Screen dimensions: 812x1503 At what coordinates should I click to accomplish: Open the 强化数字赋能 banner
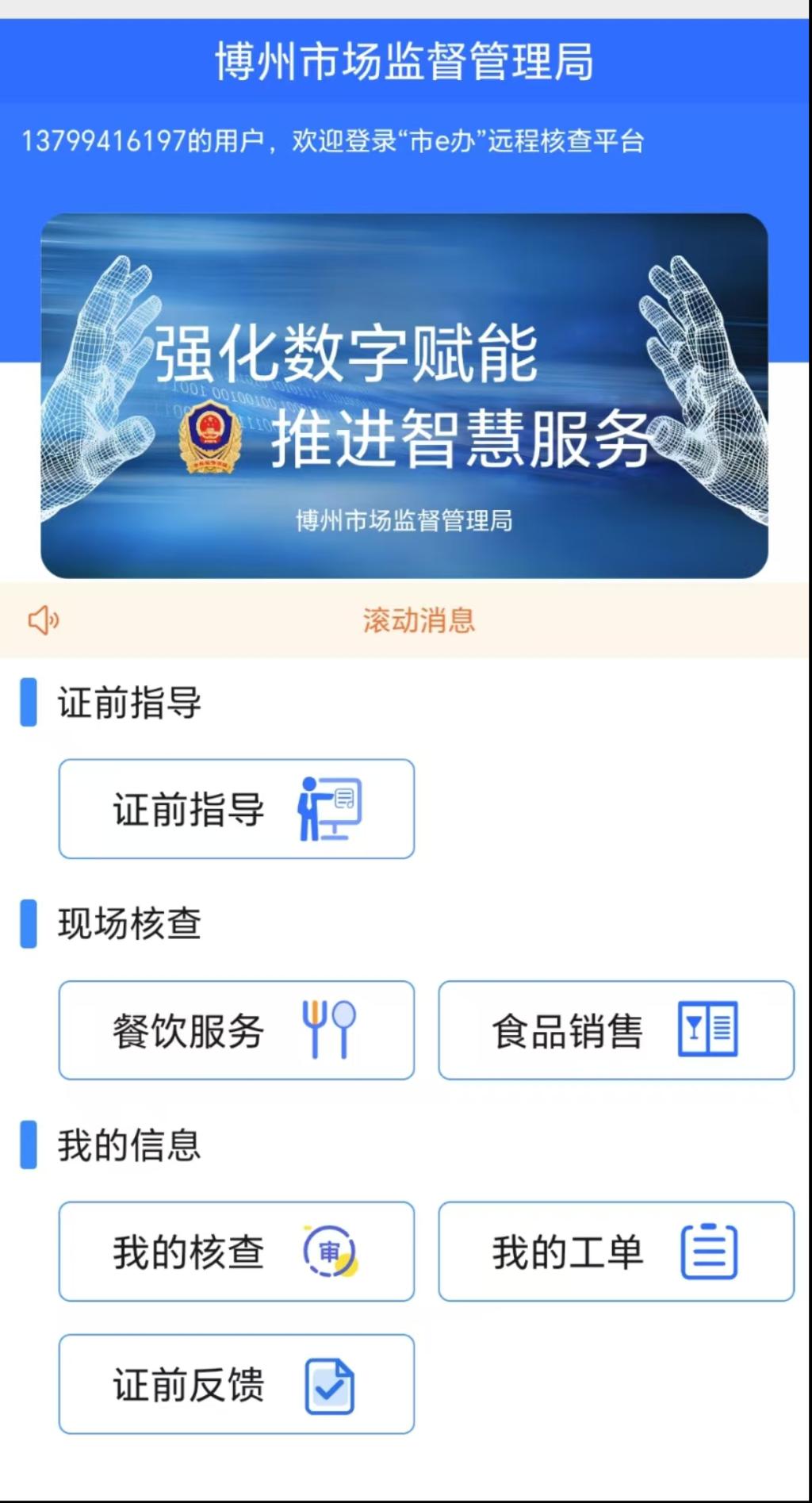404,395
